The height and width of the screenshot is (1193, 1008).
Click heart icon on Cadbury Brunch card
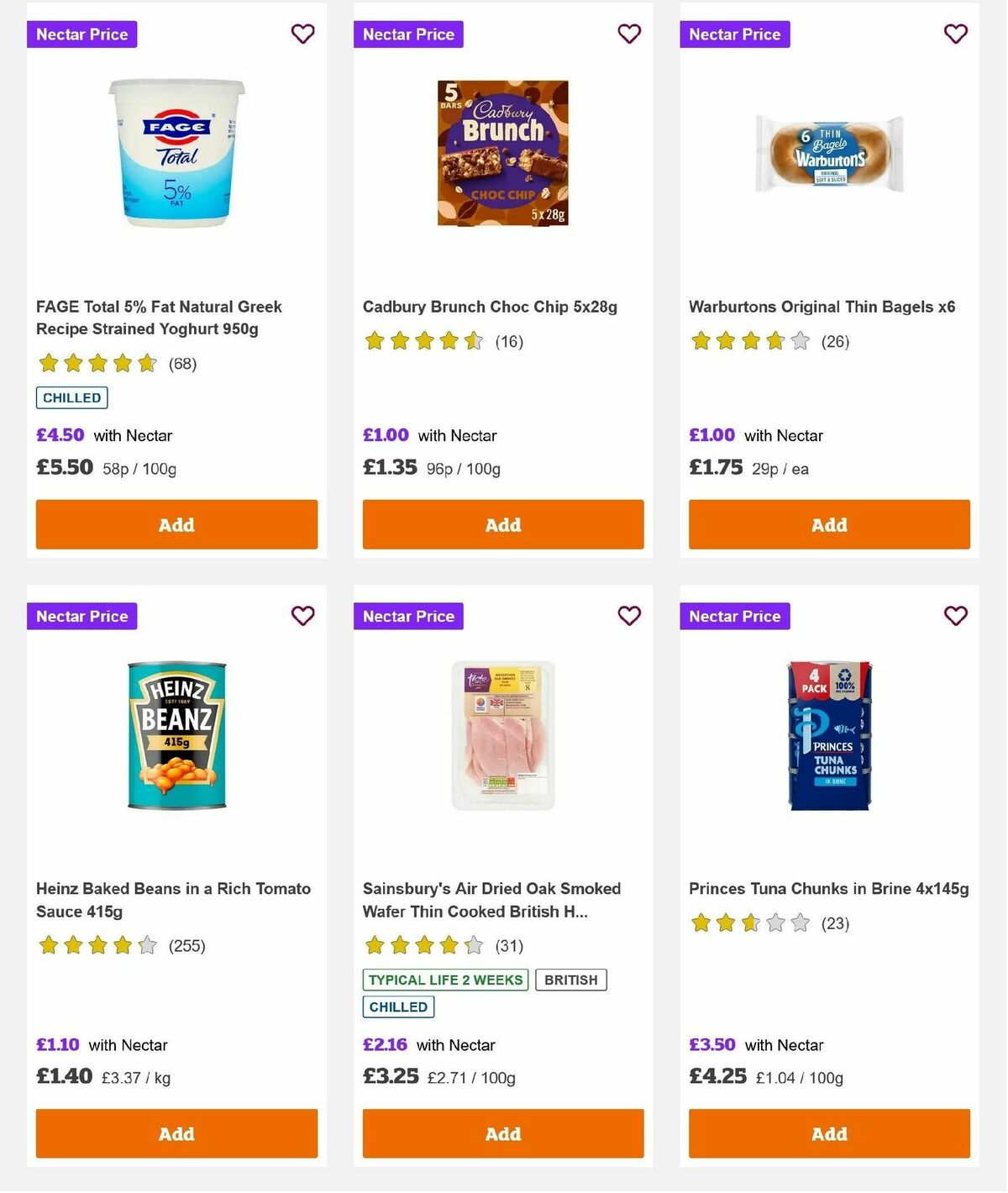point(628,34)
